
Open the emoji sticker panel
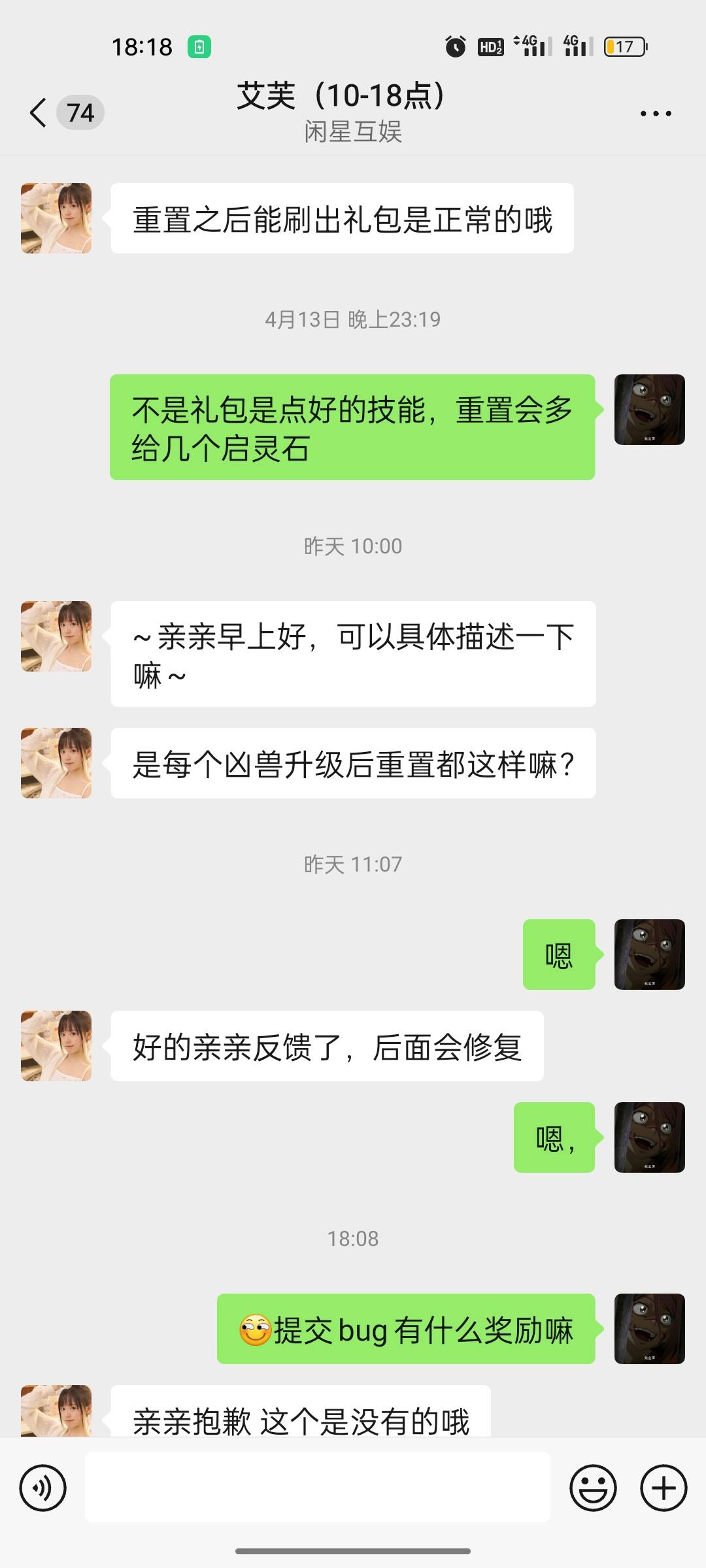click(x=593, y=1488)
